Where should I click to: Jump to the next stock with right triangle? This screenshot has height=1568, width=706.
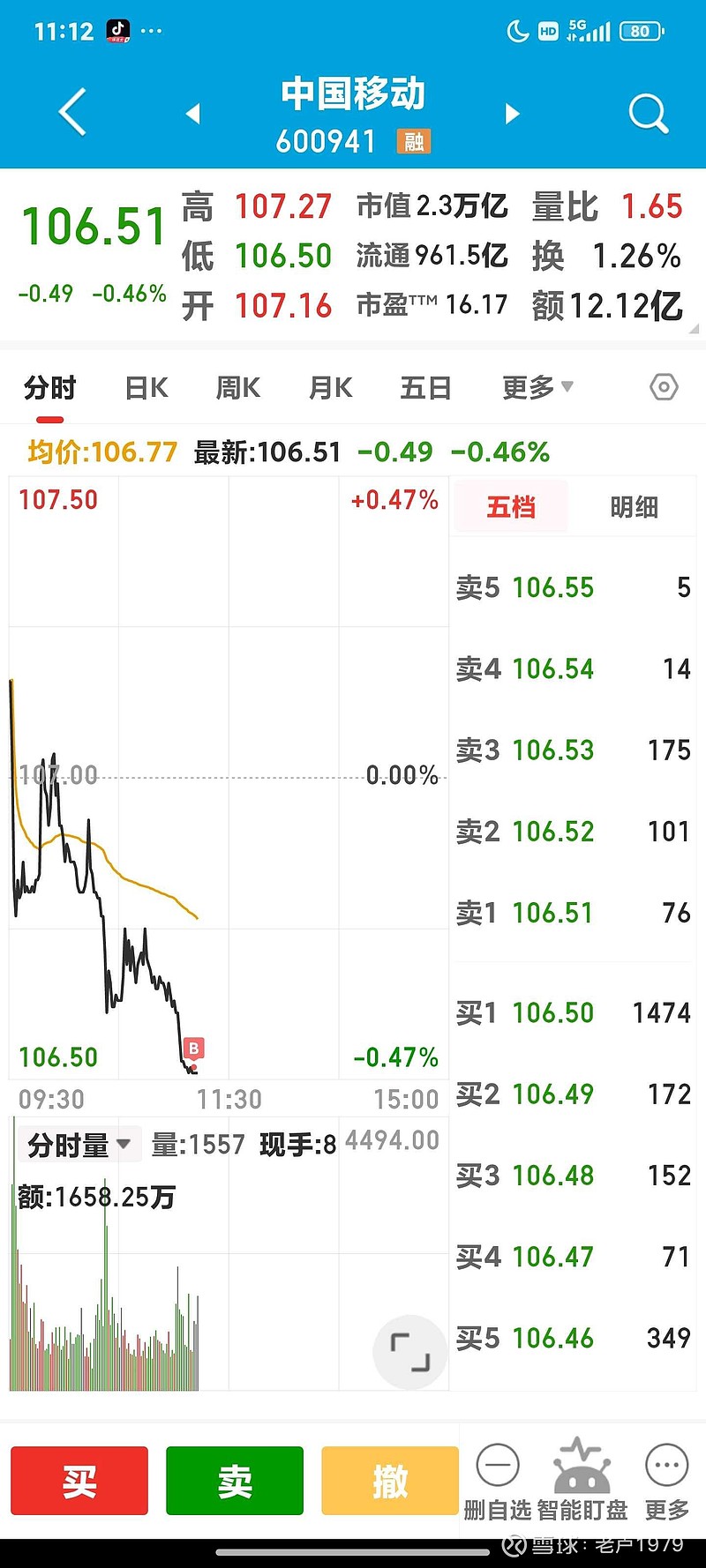tap(512, 114)
